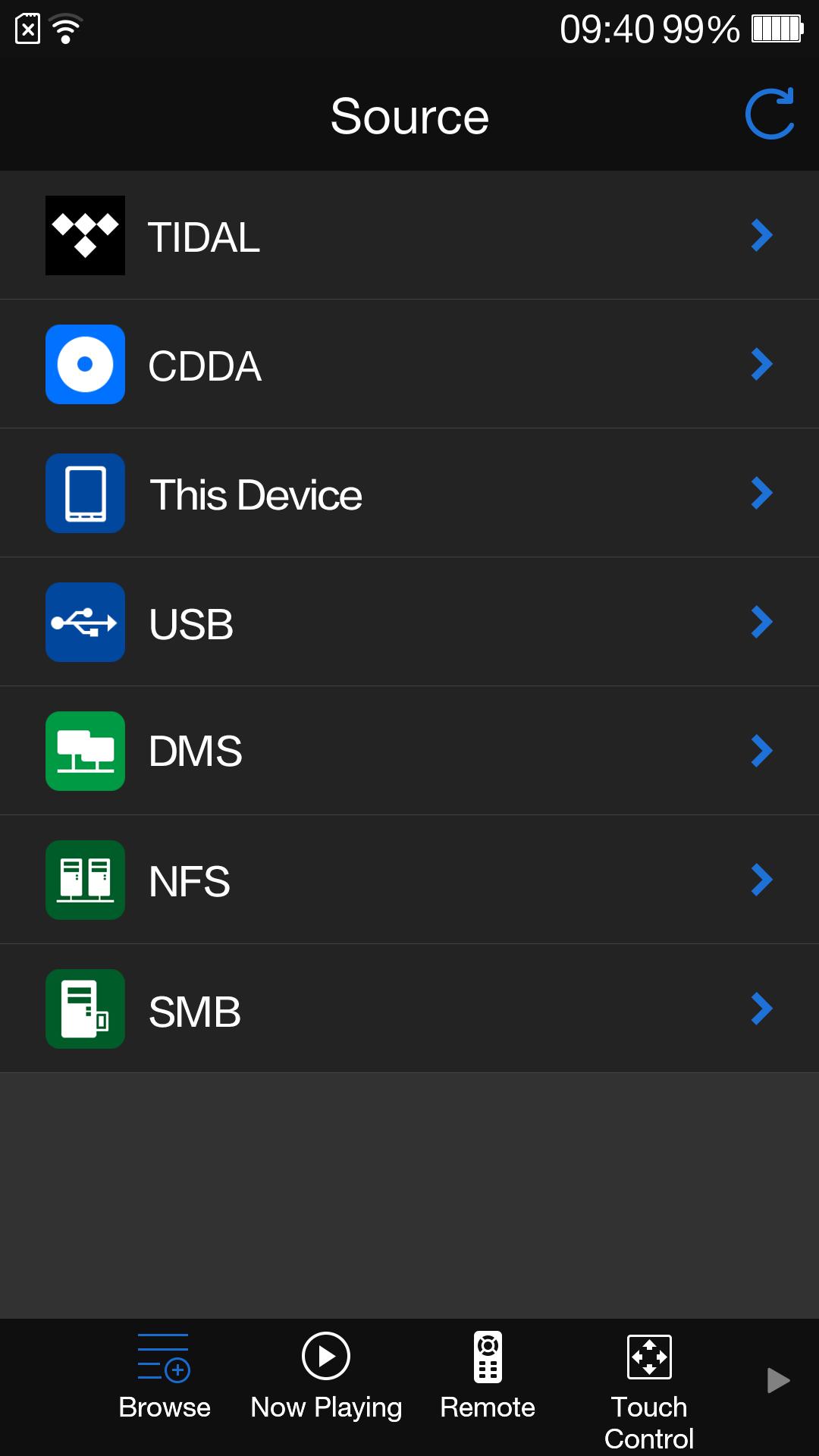Open the SMB row chevron
This screenshot has height=1456, width=819.
pos(761,1009)
